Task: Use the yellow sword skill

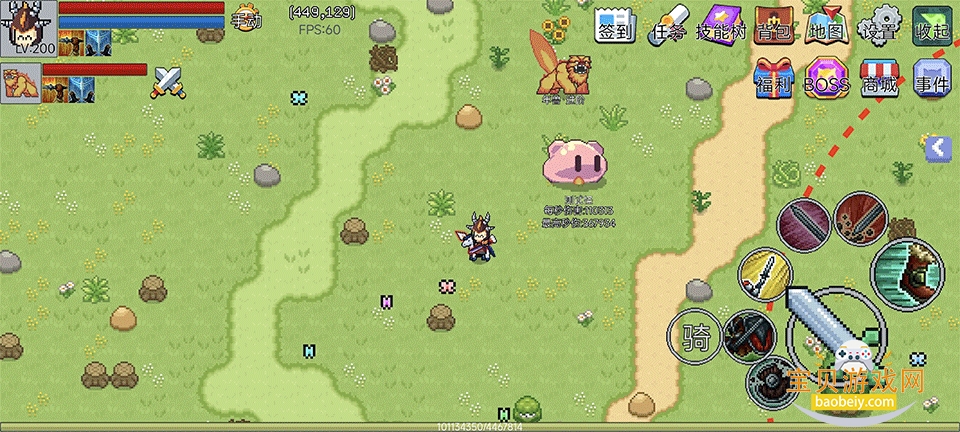Action: 765,274
